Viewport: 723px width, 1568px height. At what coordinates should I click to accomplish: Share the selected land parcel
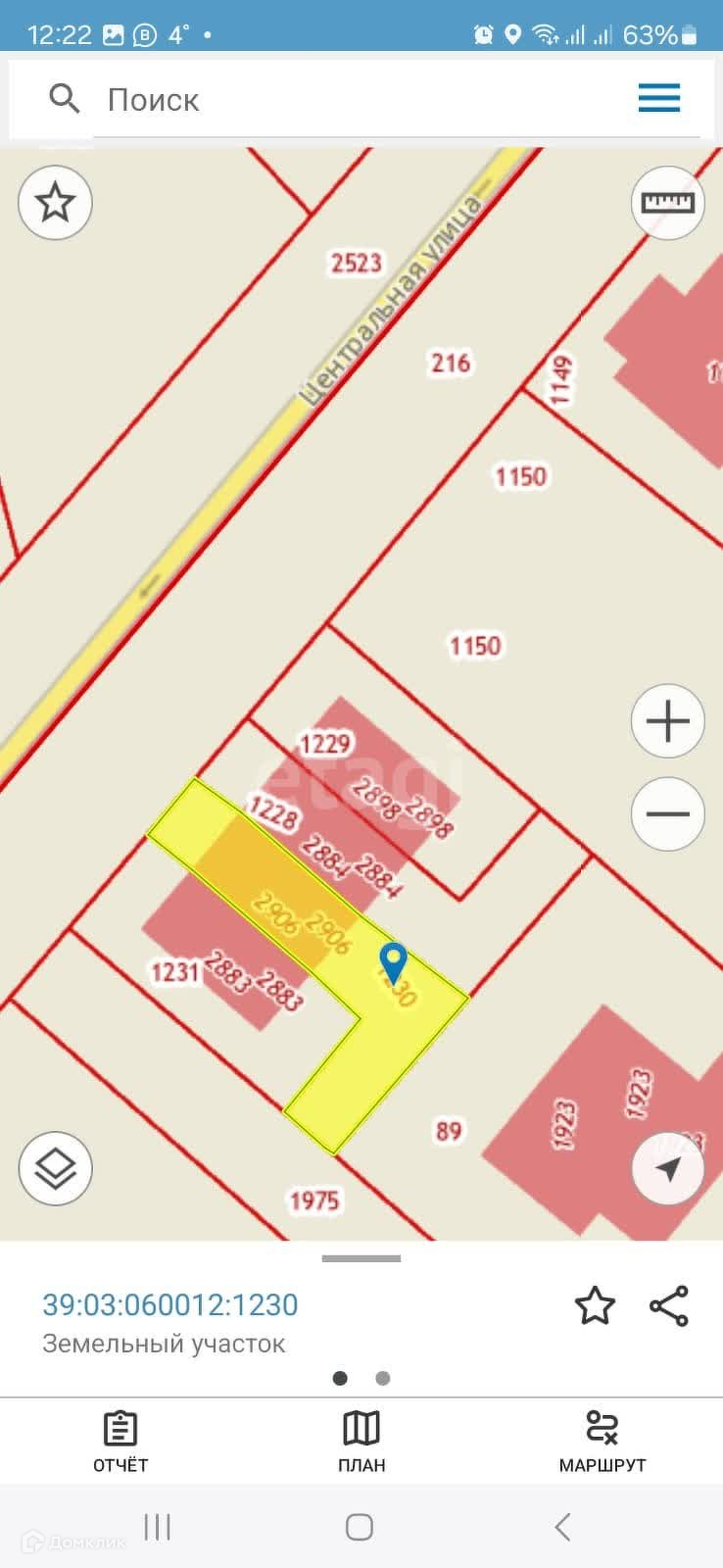[669, 1305]
